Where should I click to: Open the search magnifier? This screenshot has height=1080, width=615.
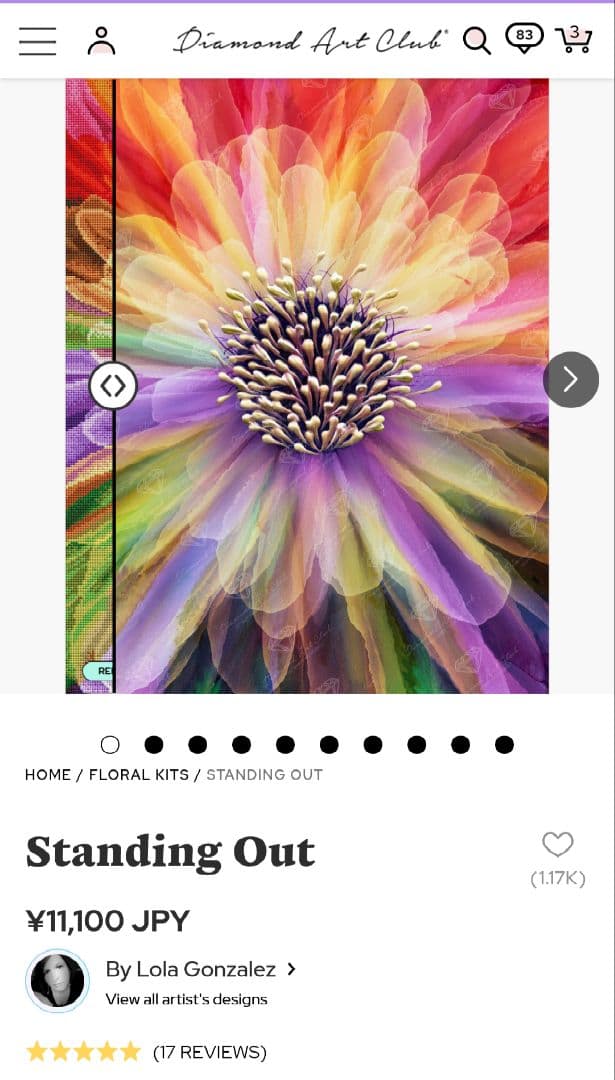(477, 41)
